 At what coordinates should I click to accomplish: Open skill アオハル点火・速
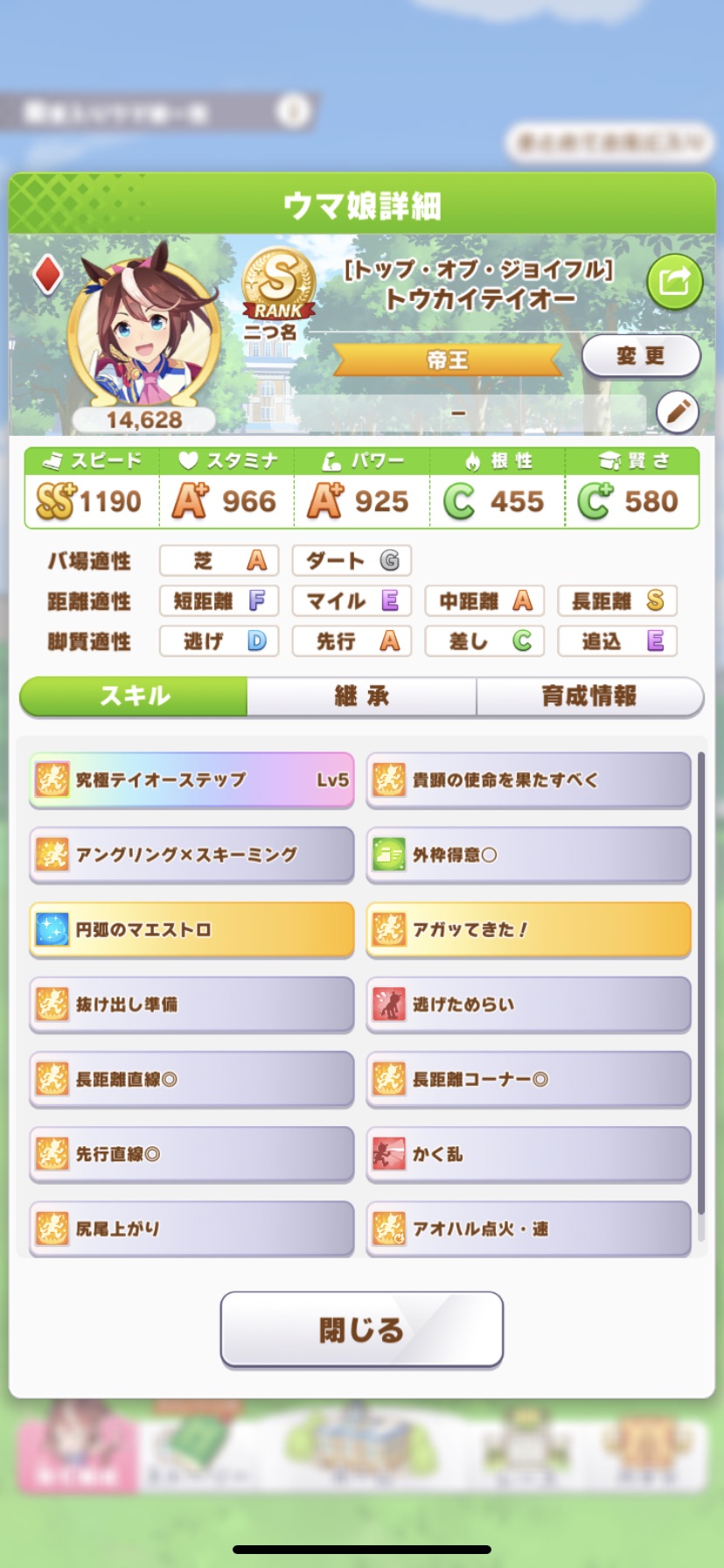(528, 1228)
